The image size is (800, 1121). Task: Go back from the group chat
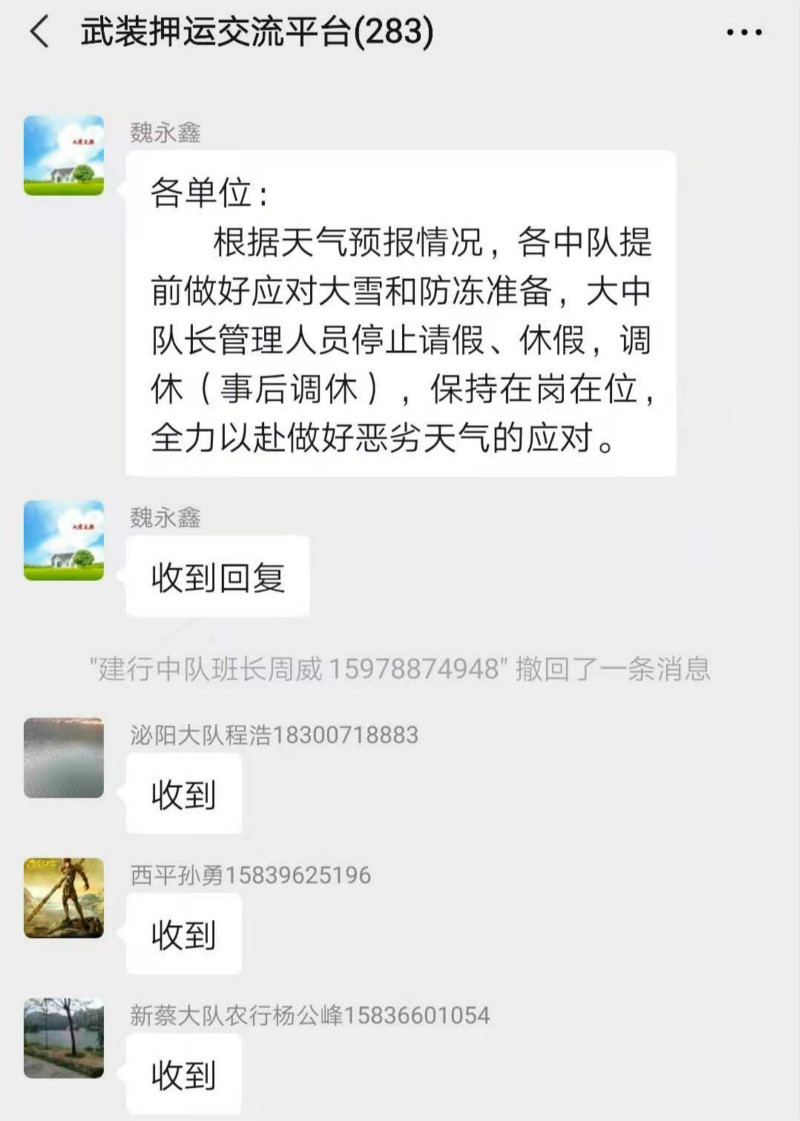40,33
